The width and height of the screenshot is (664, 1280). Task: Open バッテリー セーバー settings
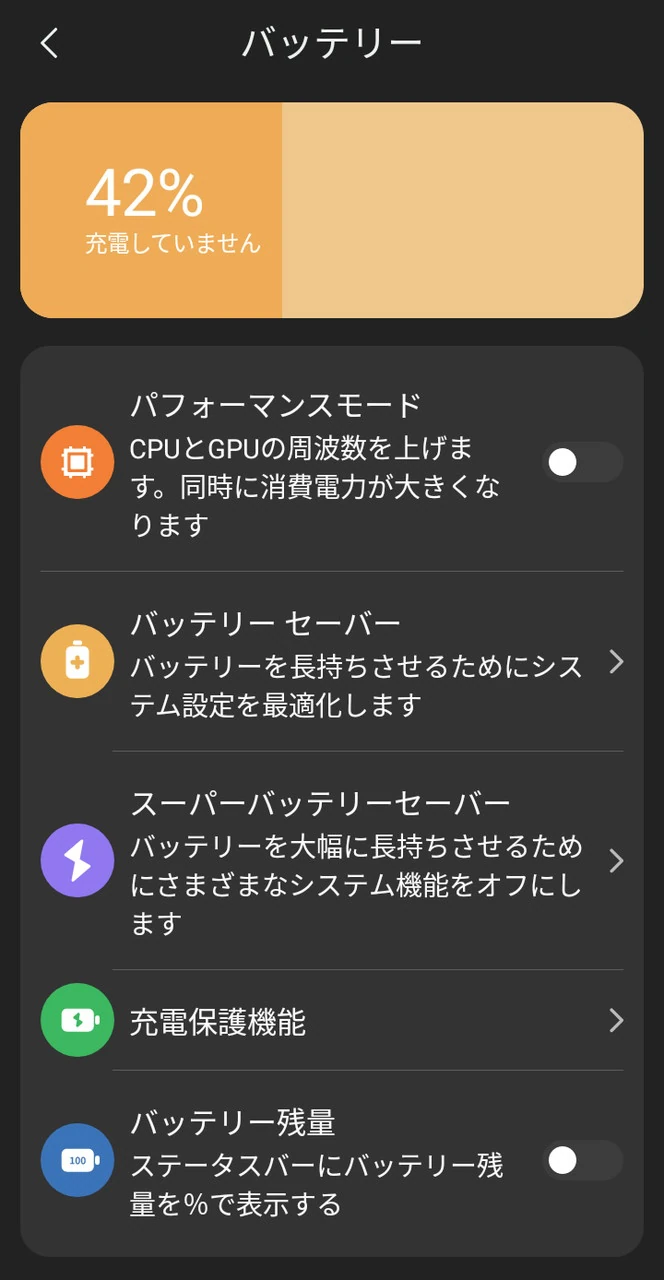click(x=356, y=662)
